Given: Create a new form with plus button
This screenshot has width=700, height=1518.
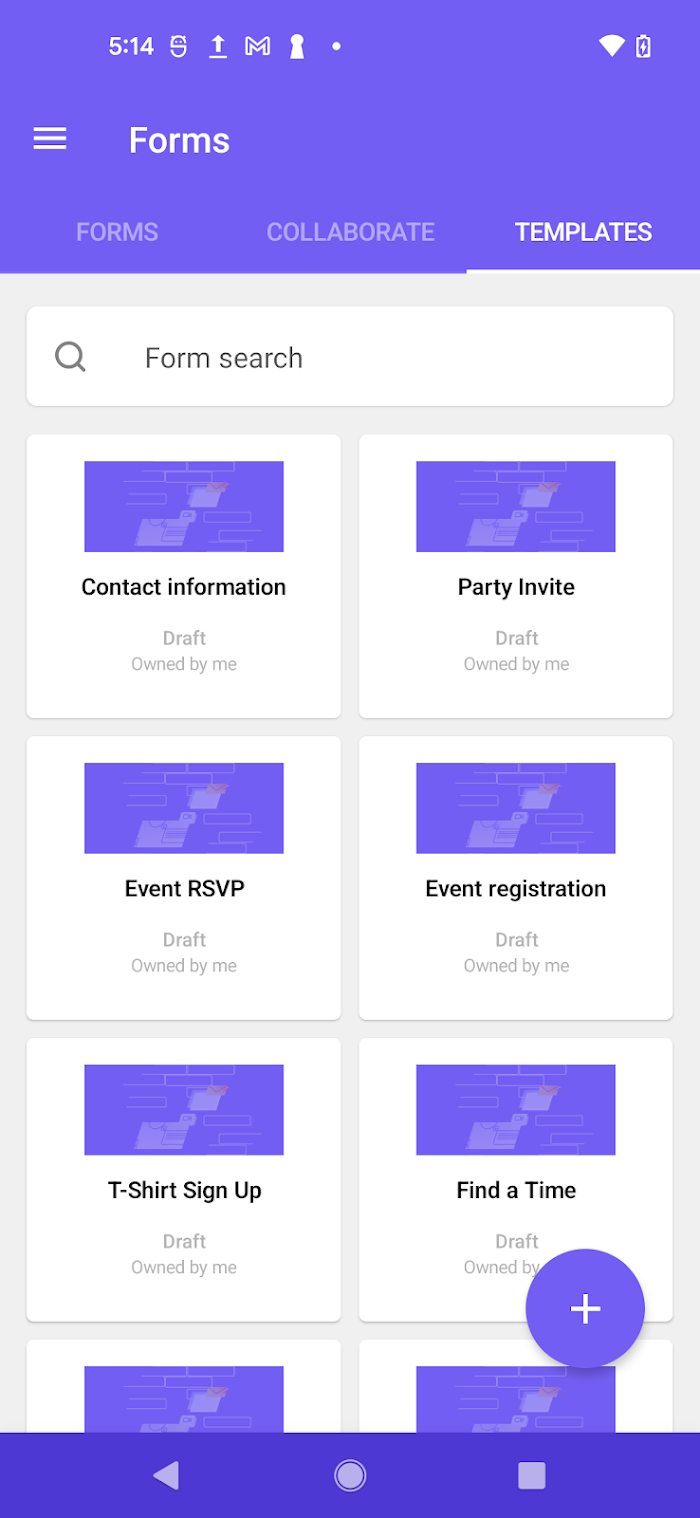Looking at the screenshot, I should (585, 1308).
